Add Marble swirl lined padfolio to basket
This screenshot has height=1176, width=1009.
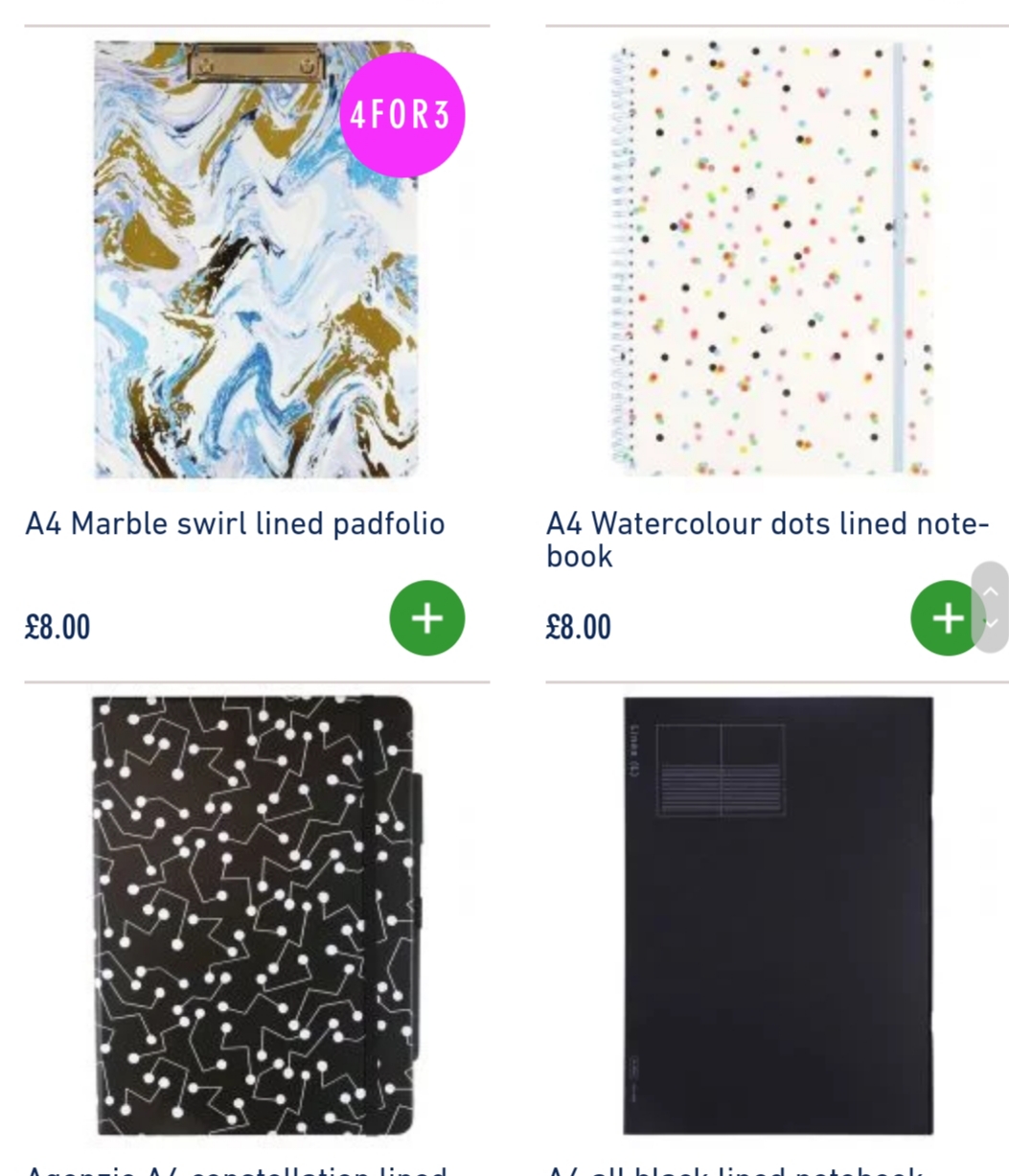pyautogui.click(x=426, y=618)
